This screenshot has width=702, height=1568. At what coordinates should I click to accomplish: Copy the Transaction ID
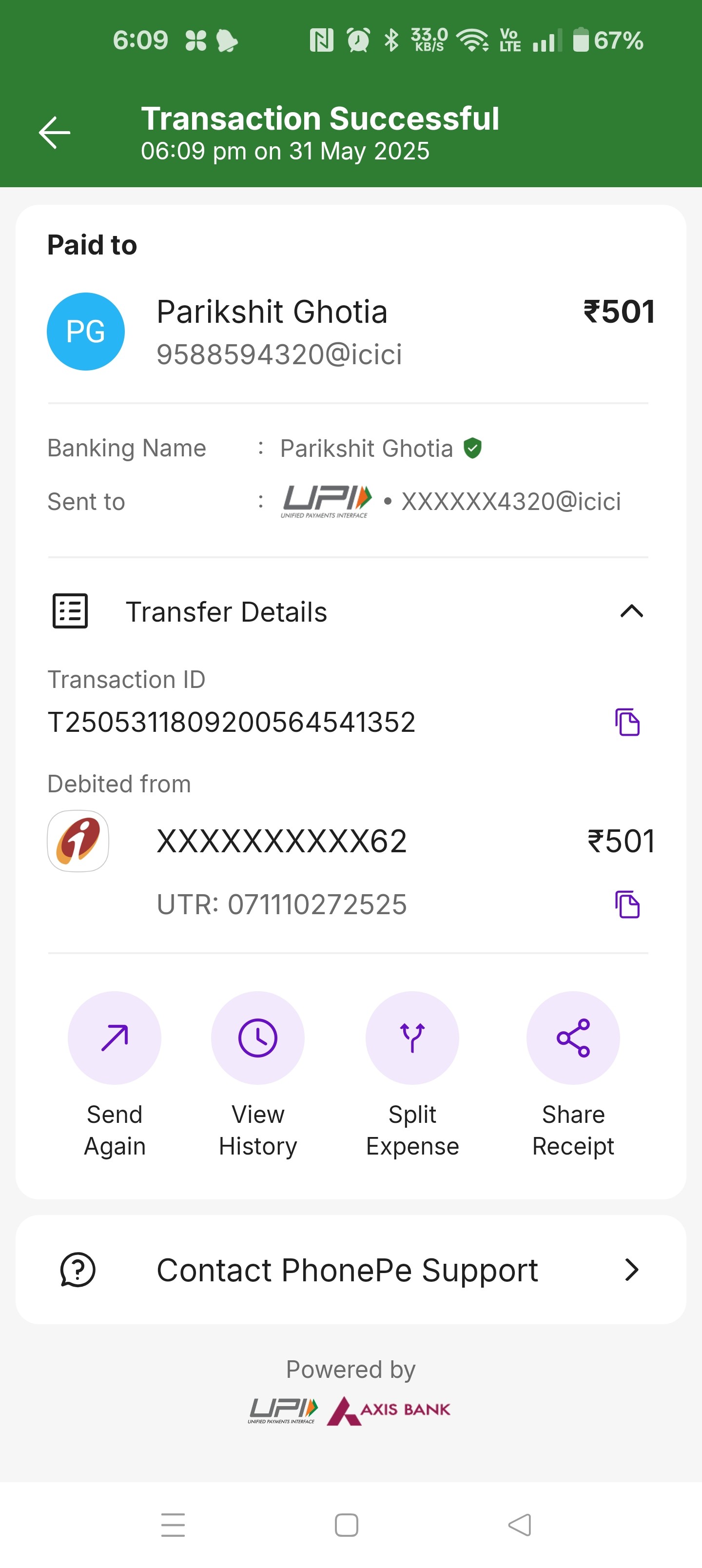click(x=627, y=723)
